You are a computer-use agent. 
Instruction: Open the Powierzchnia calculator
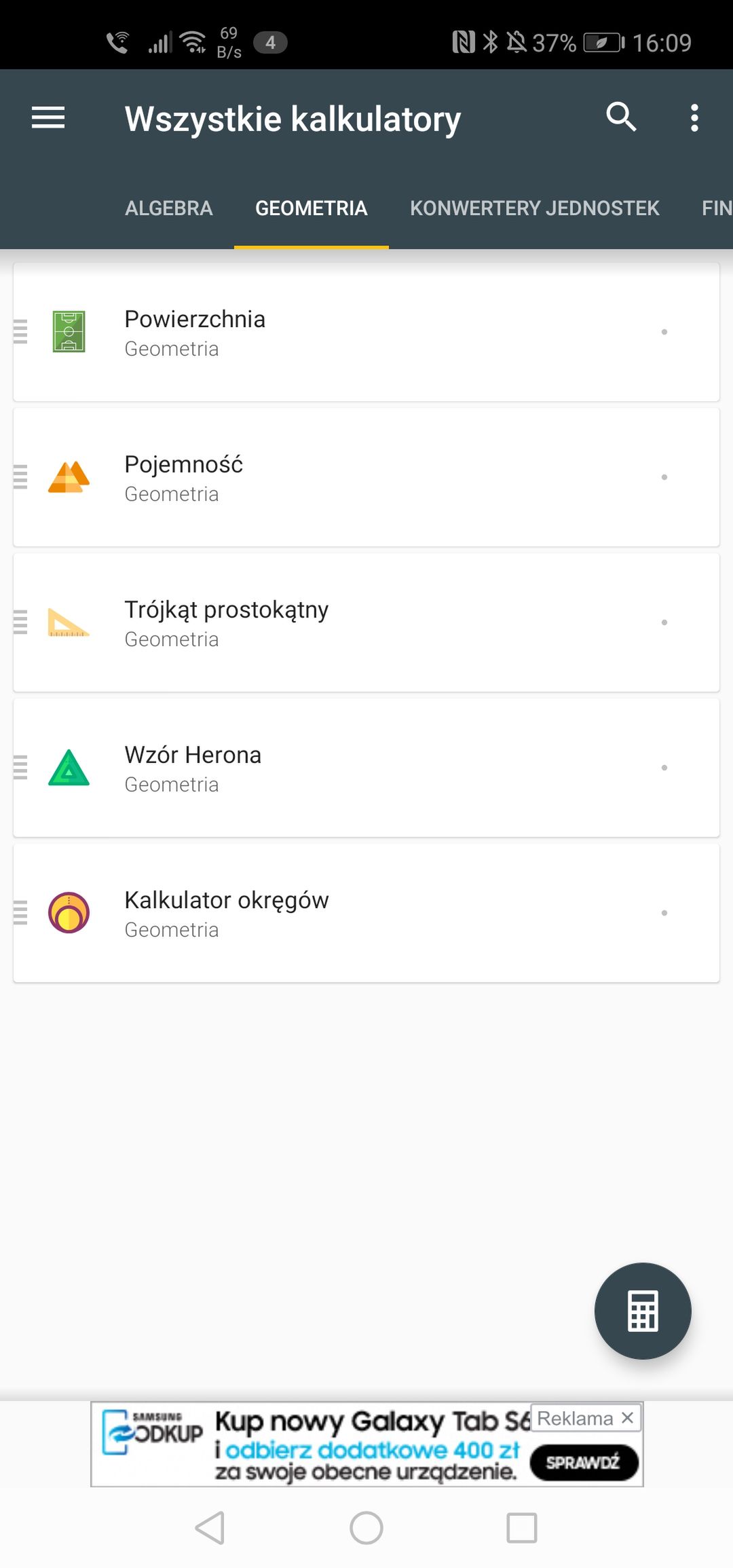tap(366, 332)
